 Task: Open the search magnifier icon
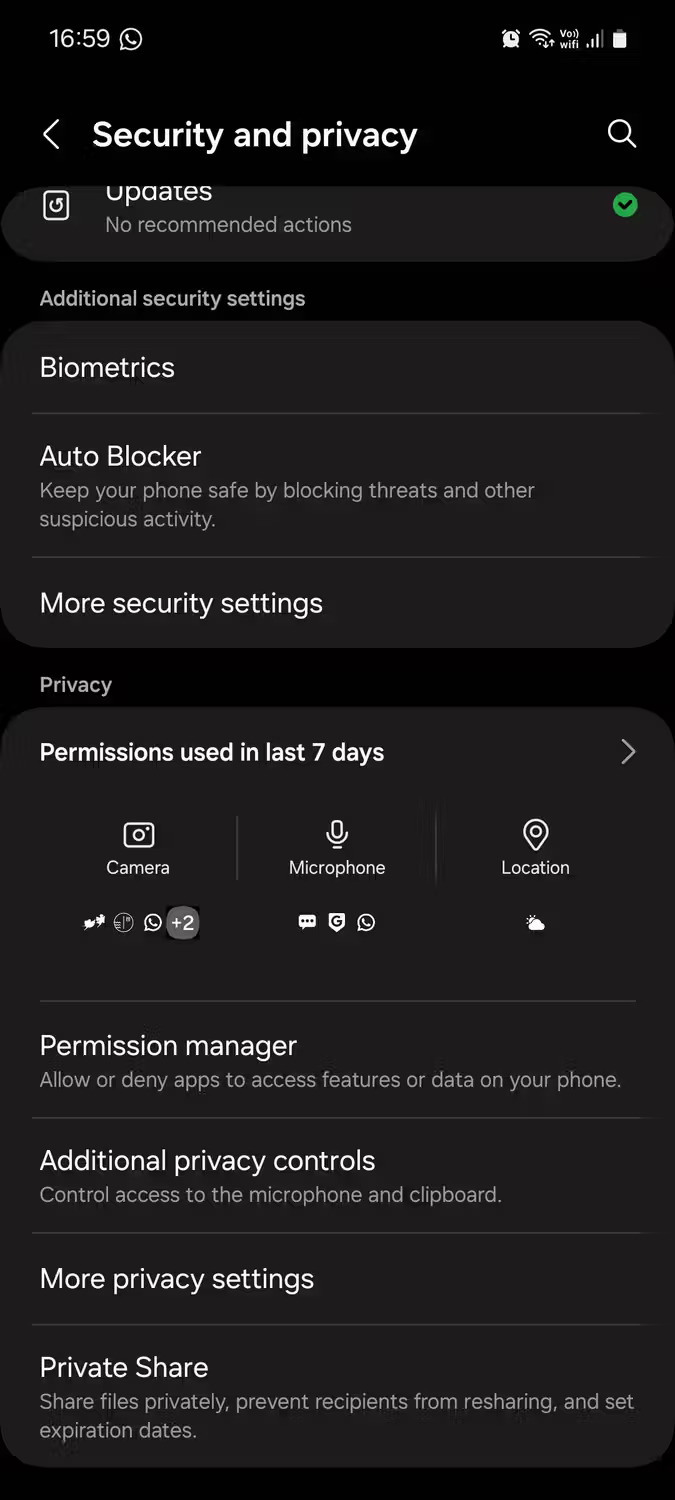(x=621, y=134)
